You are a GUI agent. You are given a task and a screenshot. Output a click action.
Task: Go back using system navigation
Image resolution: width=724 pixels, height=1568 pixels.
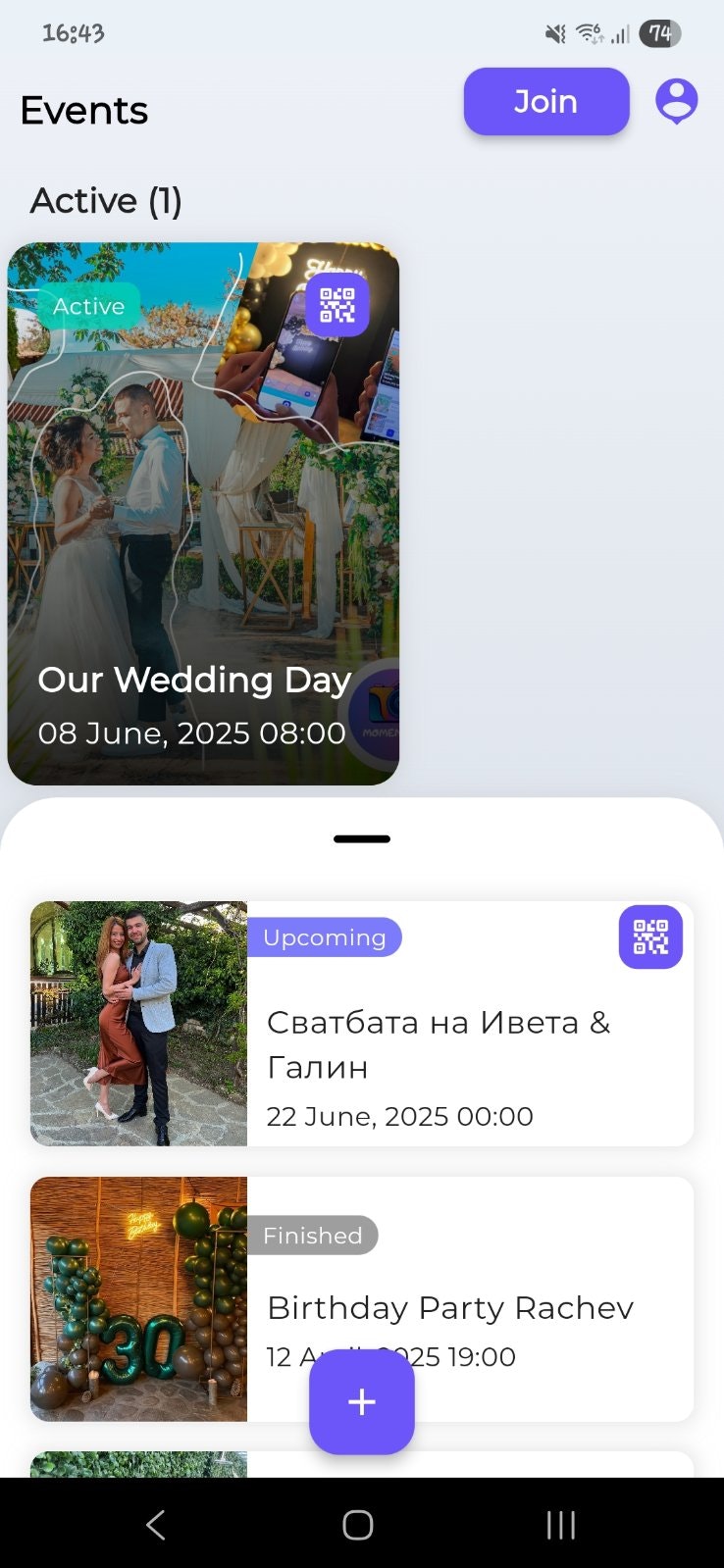[x=155, y=1525]
